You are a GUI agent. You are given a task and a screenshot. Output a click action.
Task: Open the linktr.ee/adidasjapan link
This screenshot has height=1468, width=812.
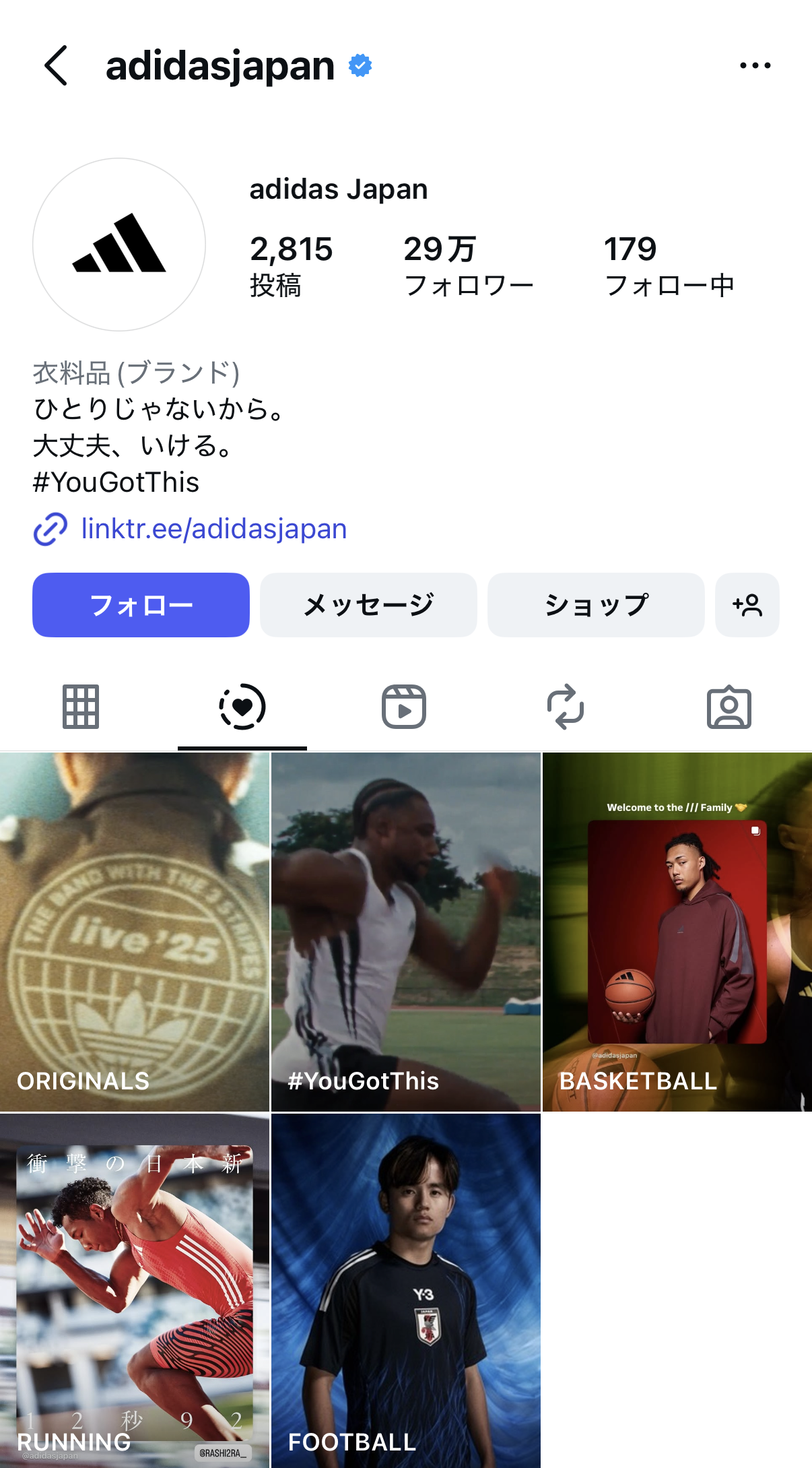(213, 529)
